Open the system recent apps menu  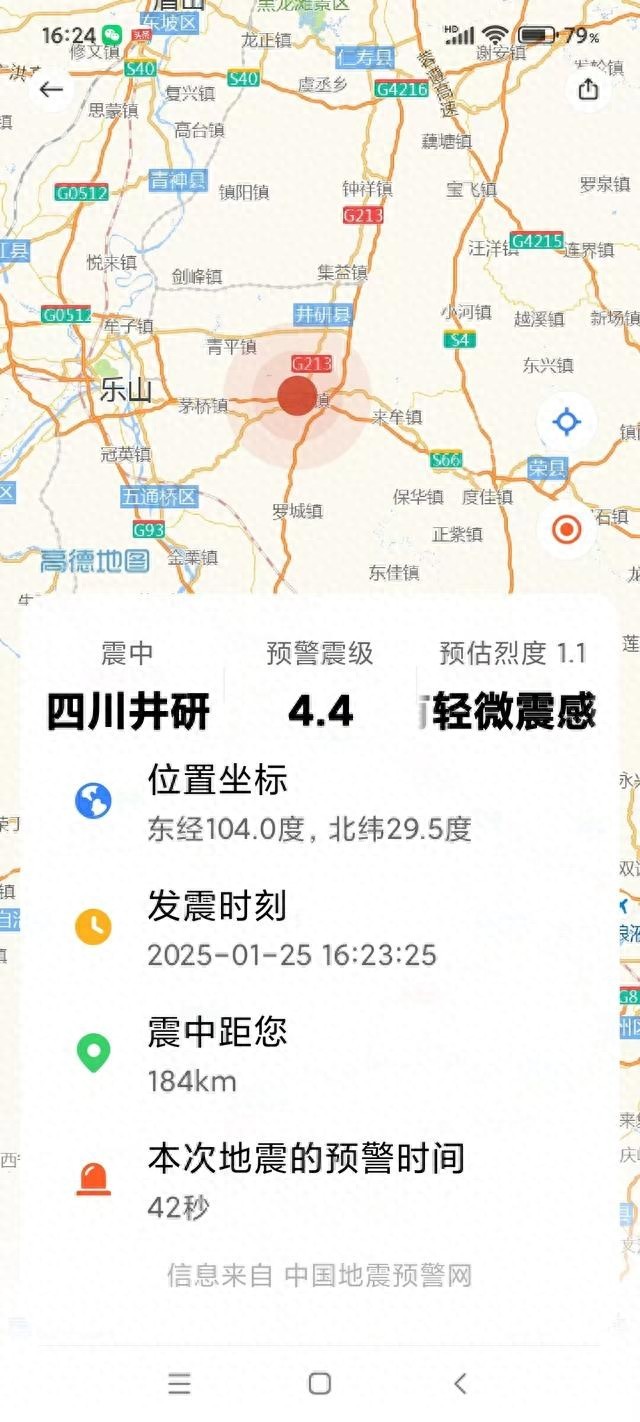(180, 1383)
